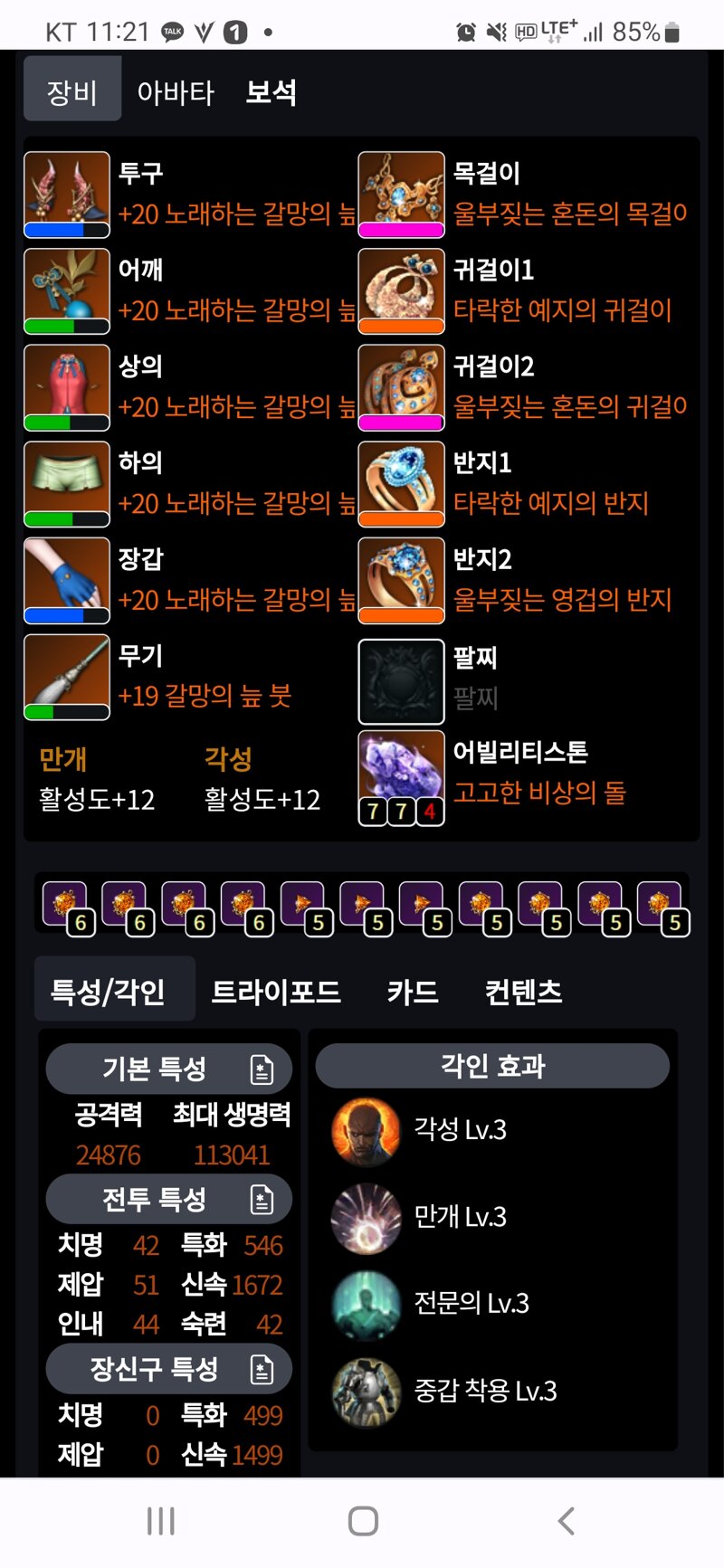View the 목걸이 necklace item

[402, 195]
